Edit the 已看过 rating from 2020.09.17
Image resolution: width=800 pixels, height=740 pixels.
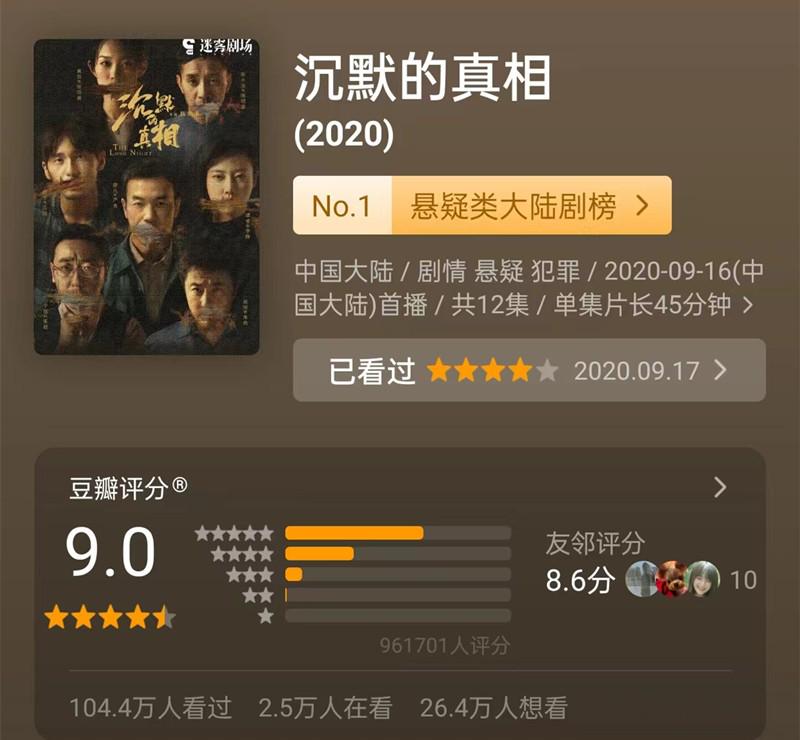pyautogui.click(x=529, y=370)
